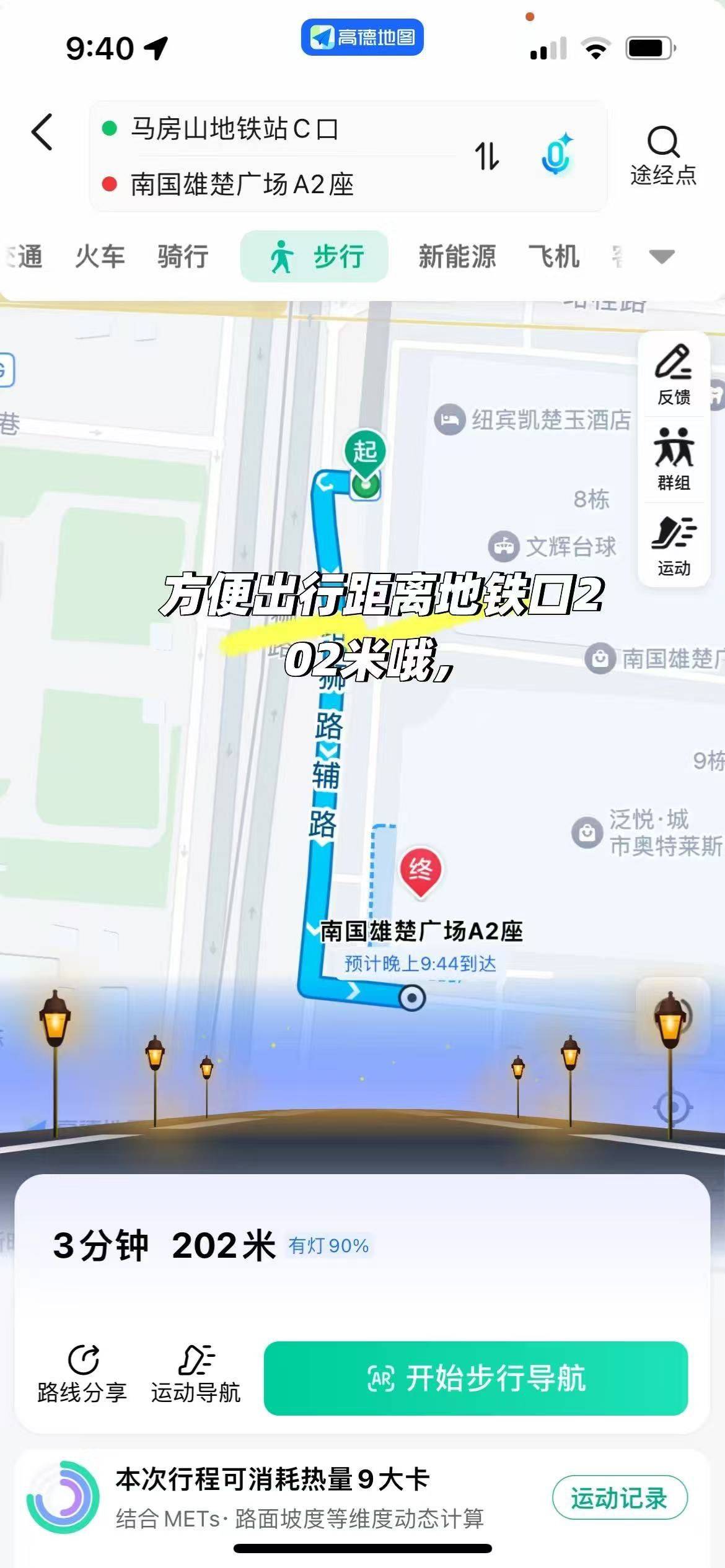The height and width of the screenshot is (1568, 725).
Task: Go back with the top-left arrow
Action: pyautogui.click(x=42, y=132)
